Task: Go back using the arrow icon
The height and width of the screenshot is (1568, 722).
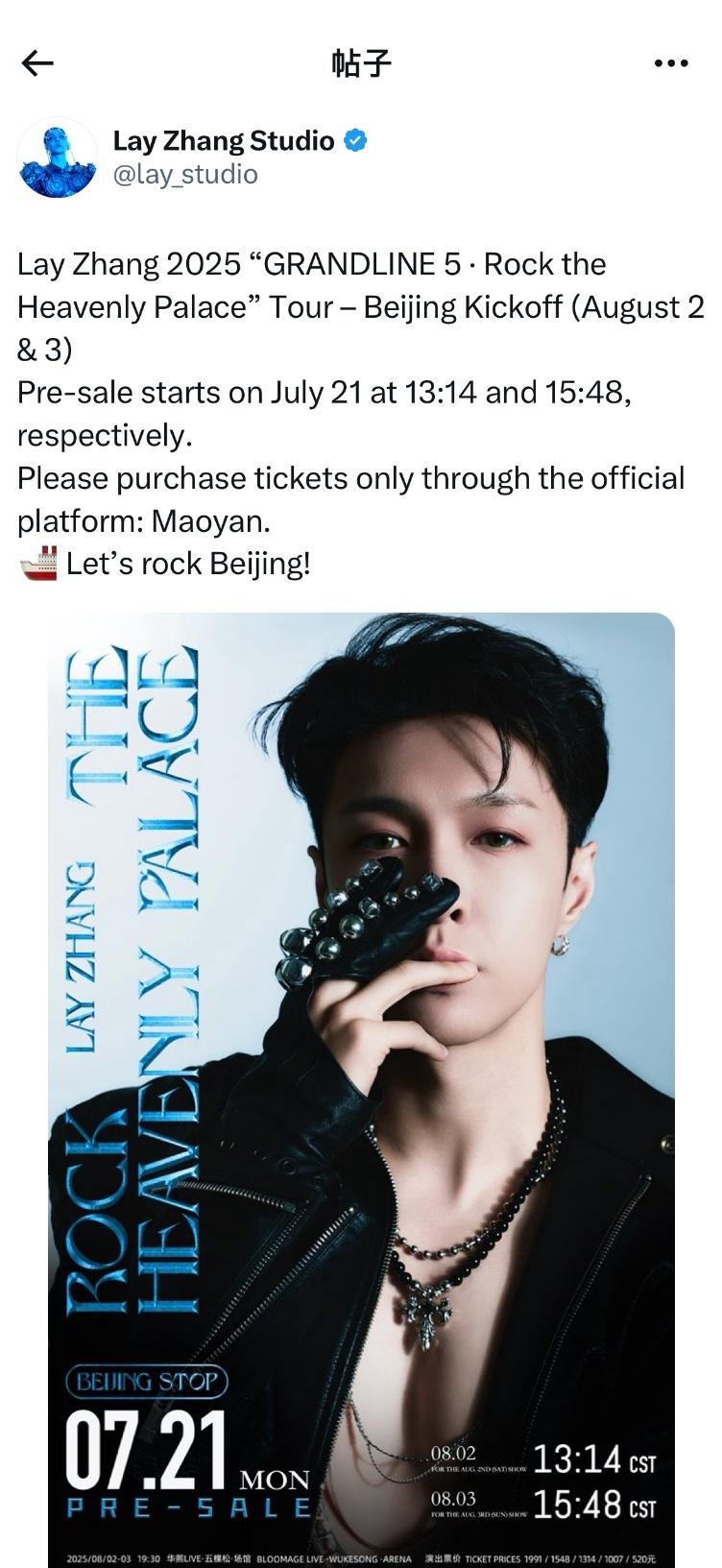Action: coord(37,63)
